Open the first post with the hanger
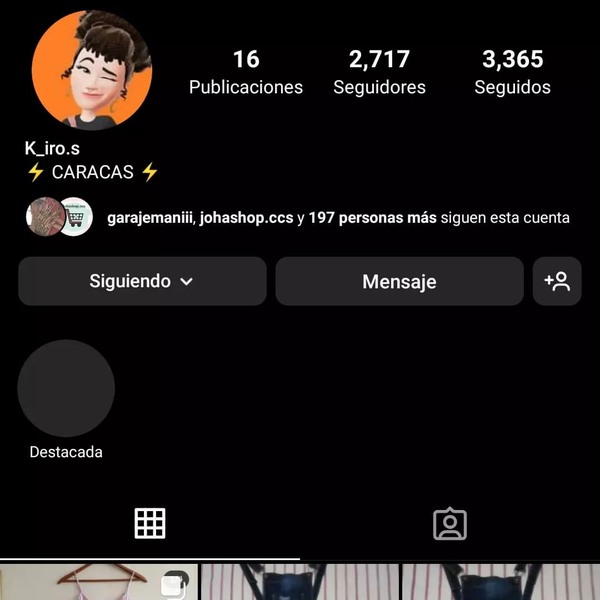Image resolution: width=600 pixels, height=600 pixels. click(98, 583)
